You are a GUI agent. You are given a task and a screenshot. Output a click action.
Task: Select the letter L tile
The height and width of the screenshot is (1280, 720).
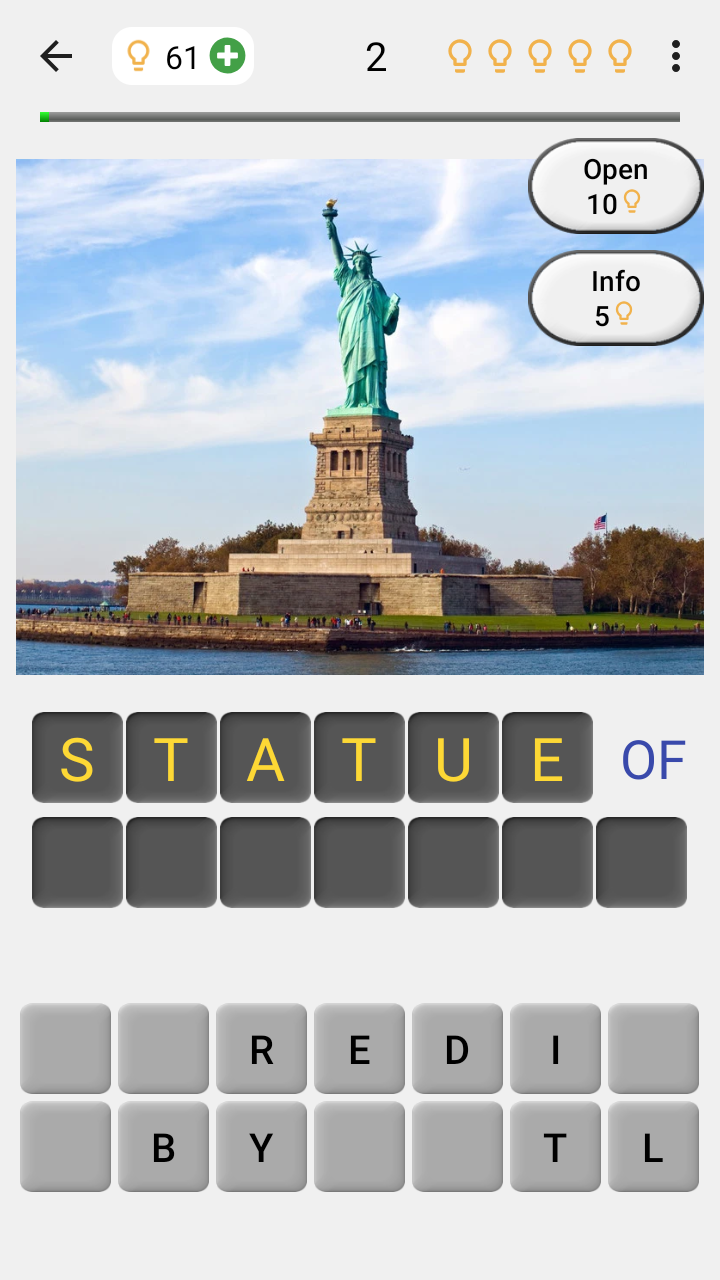[x=649, y=1146]
